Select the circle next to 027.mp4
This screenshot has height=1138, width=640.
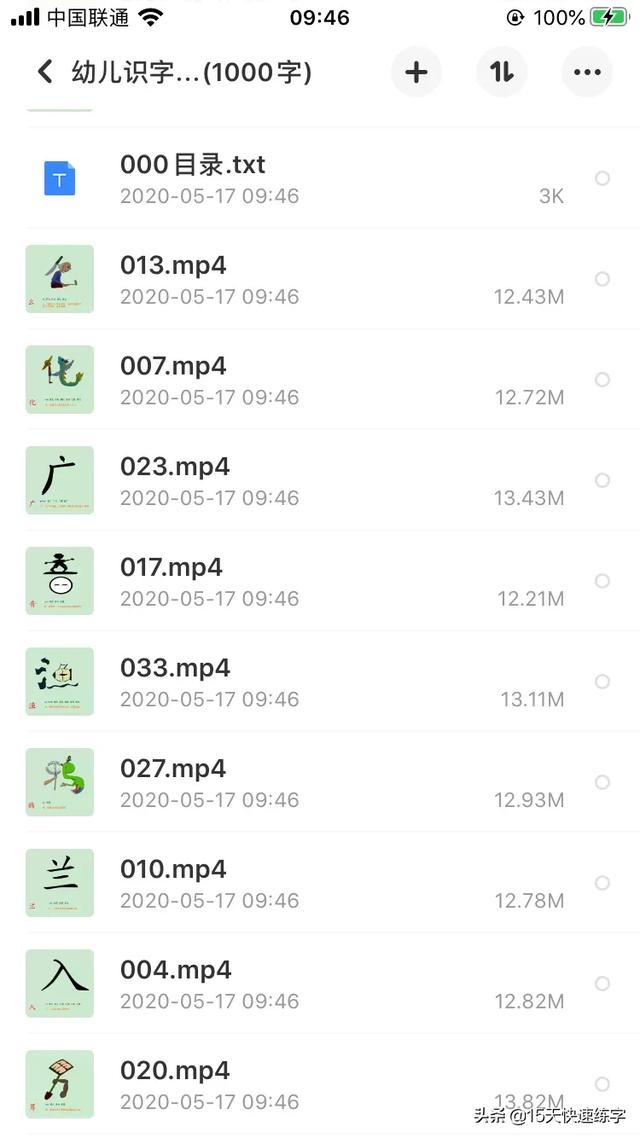602,782
